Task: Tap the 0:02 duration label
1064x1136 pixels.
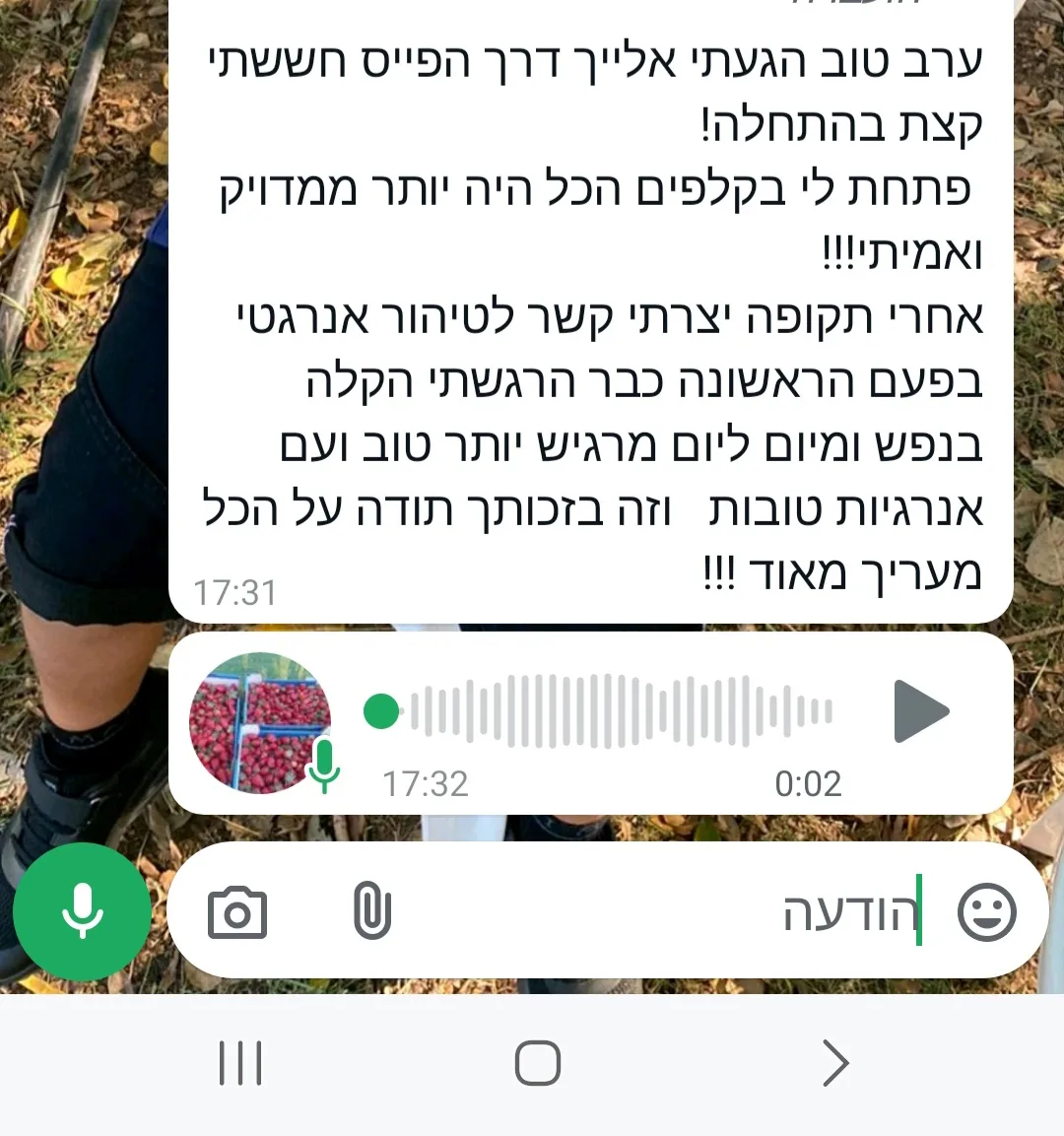Action: click(810, 783)
